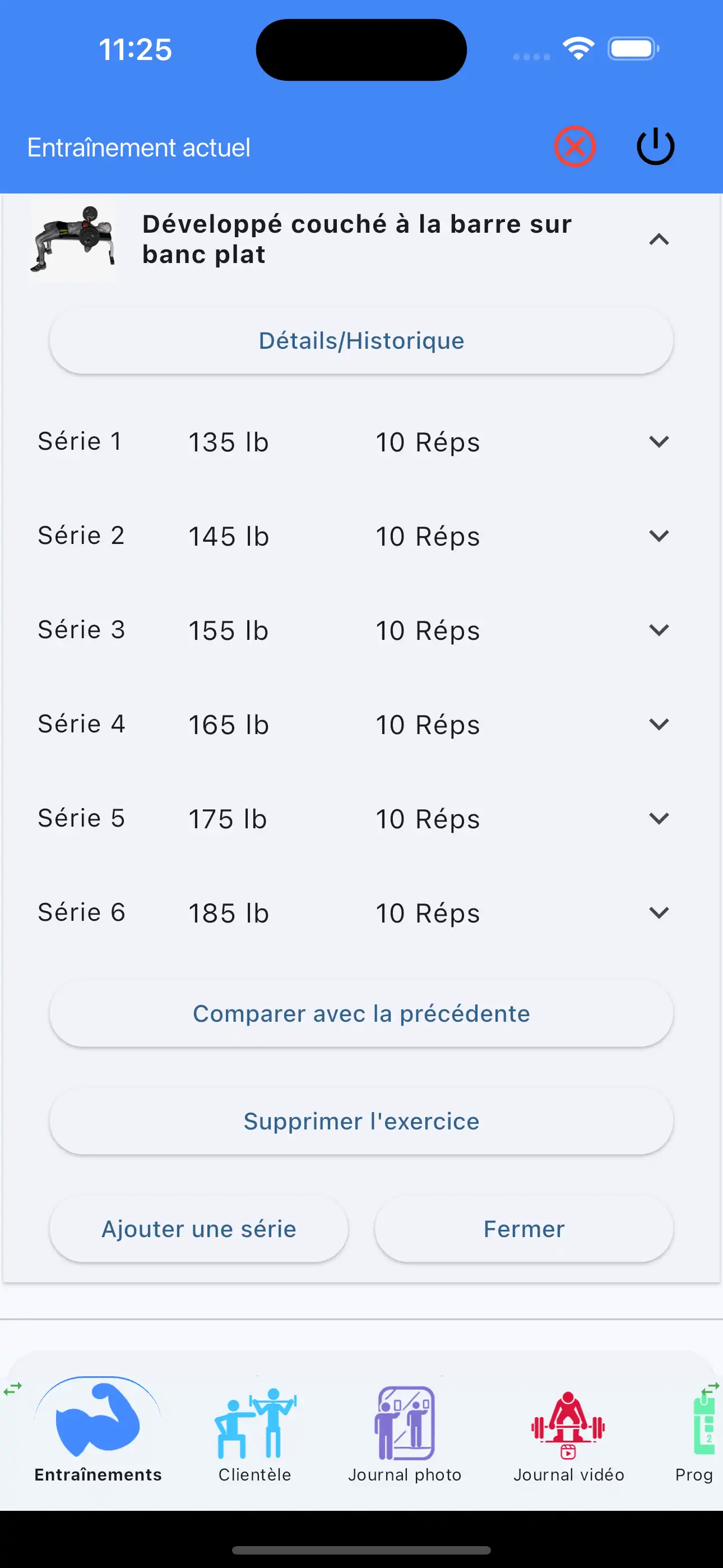Tap the red X cancel icon
Screen dimensions: 723x1568
(575, 145)
